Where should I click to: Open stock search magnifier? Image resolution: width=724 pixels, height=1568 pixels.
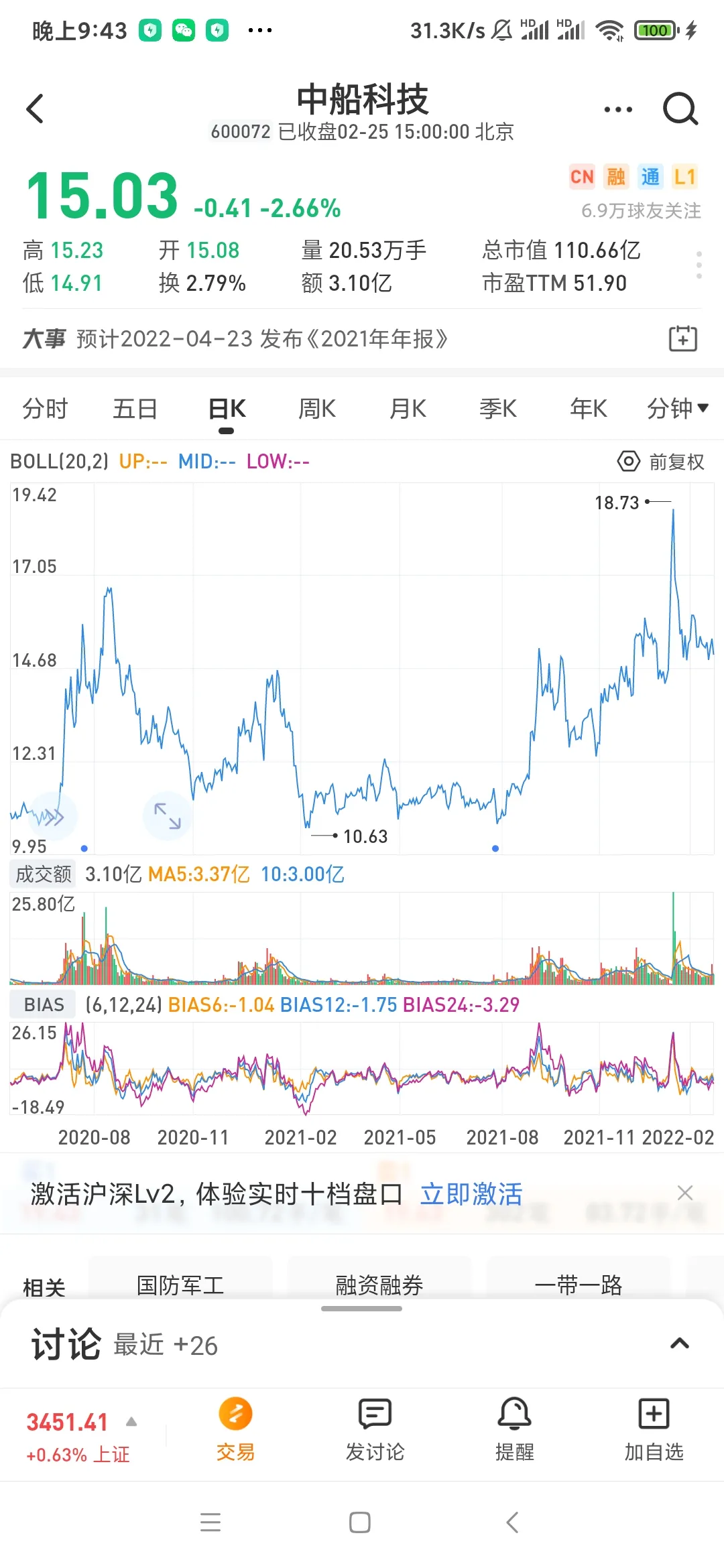point(680,109)
